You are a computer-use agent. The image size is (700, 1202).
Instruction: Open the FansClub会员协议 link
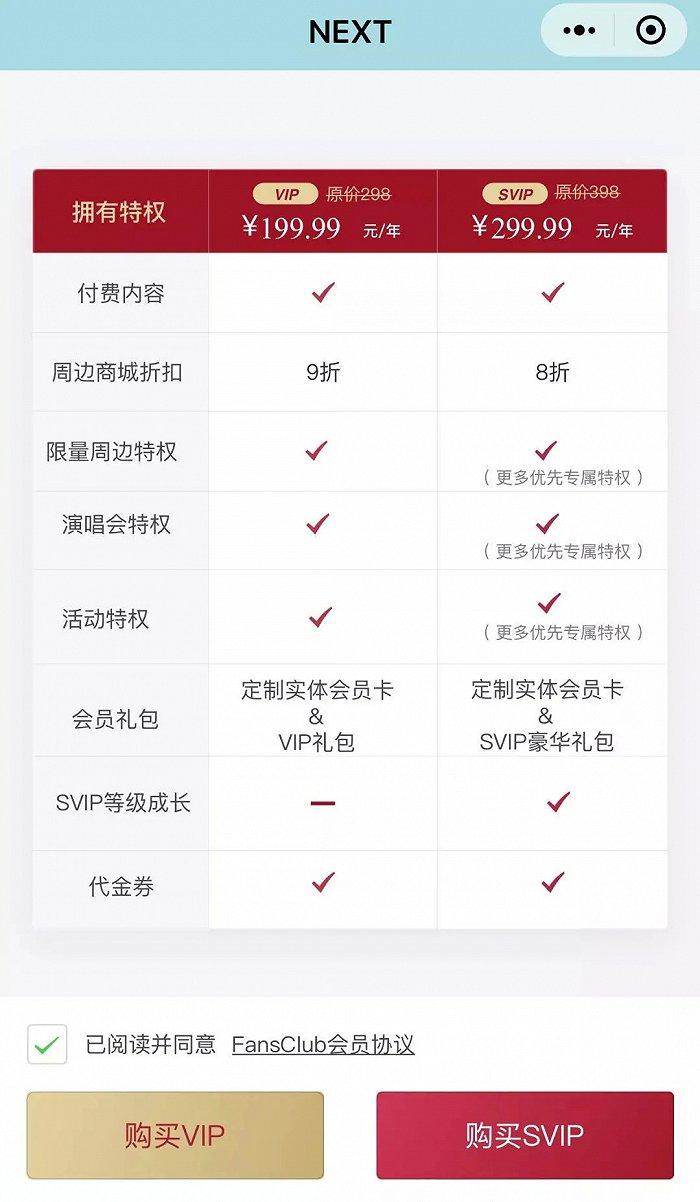[x=323, y=1045]
